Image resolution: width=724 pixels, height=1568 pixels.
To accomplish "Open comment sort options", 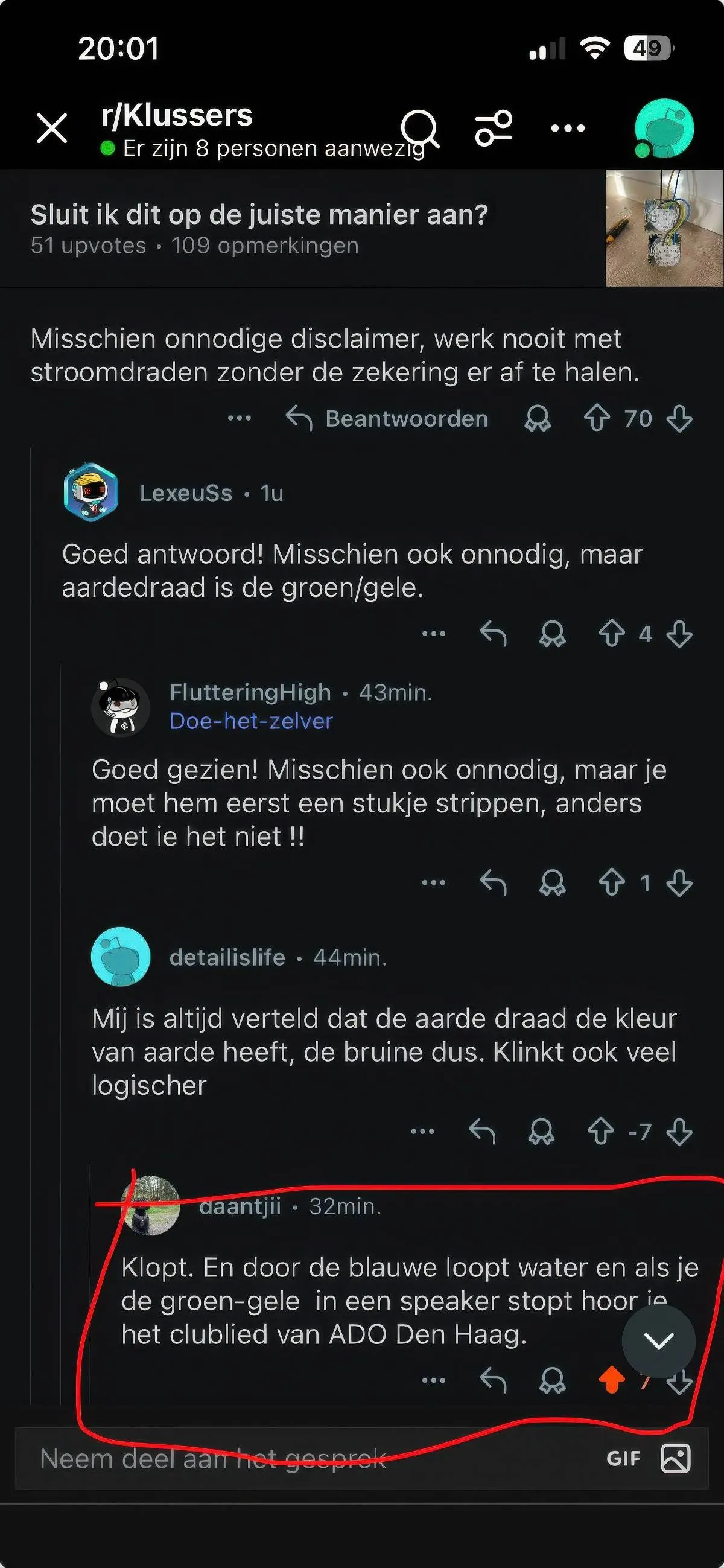I will (x=494, y=129).
